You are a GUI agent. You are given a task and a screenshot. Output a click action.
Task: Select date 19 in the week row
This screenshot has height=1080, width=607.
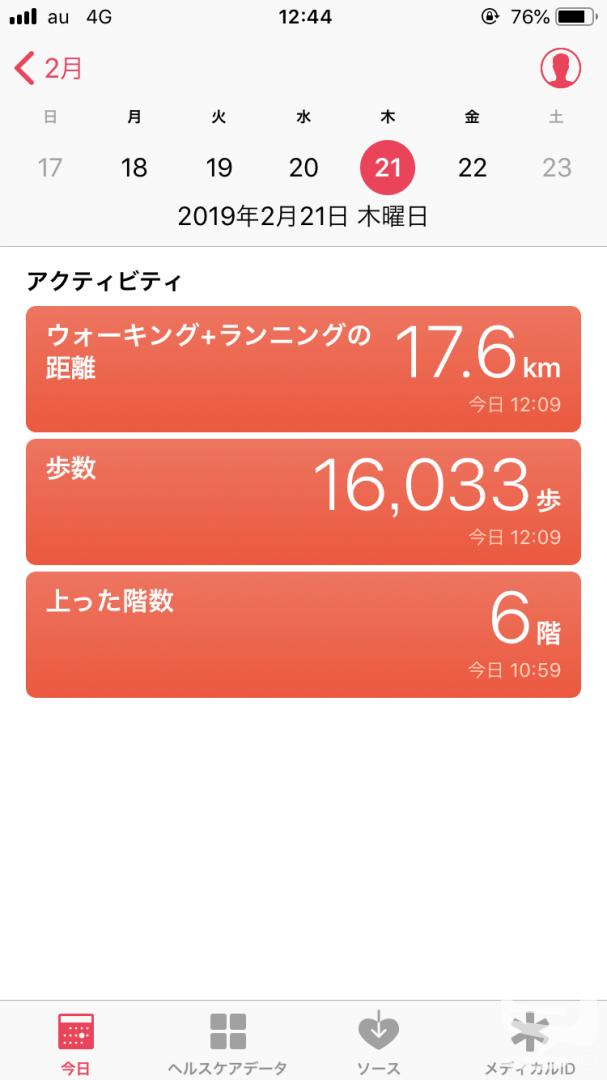tap(218, 167)
